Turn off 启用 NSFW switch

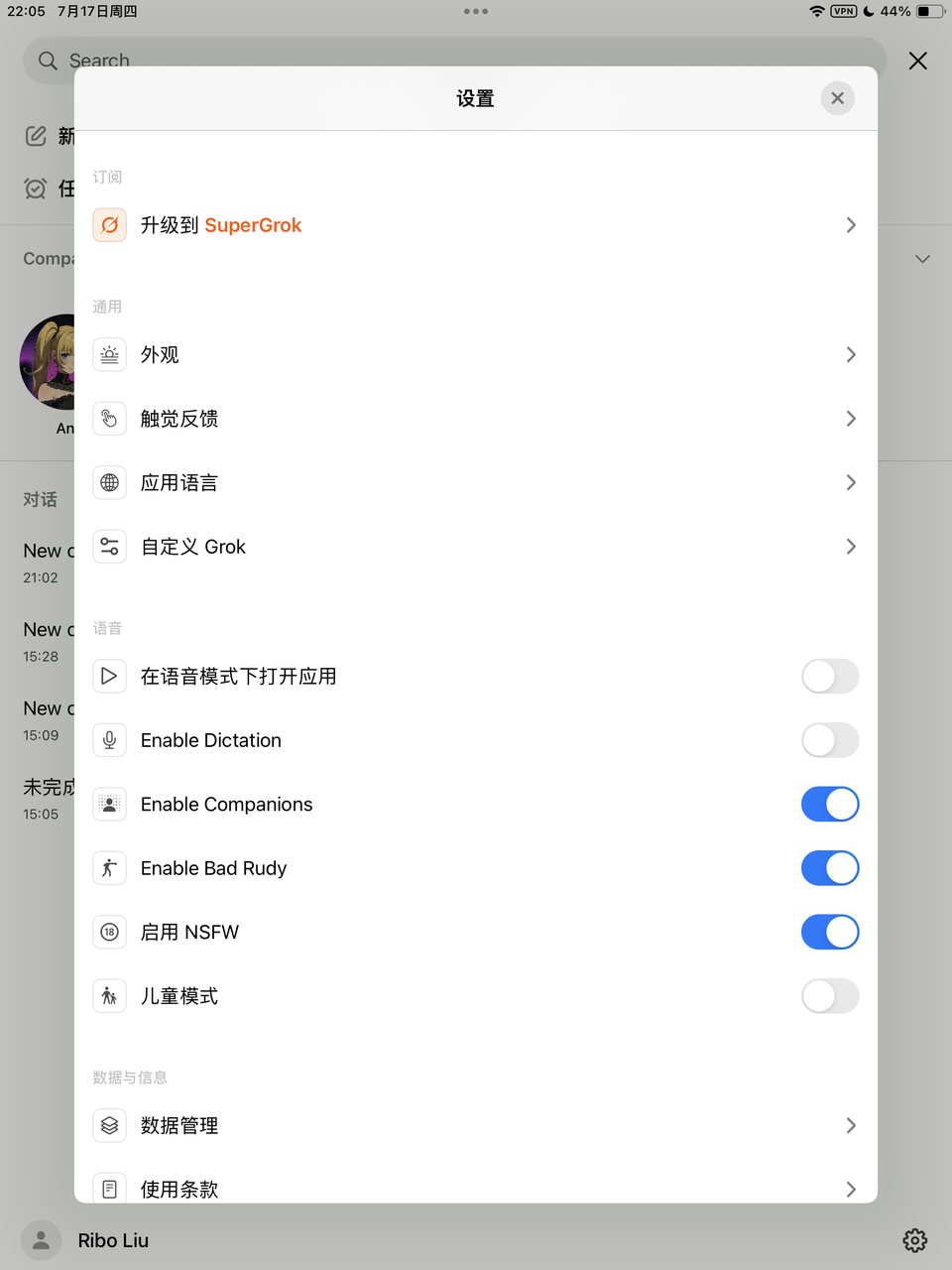click(829, 933)
